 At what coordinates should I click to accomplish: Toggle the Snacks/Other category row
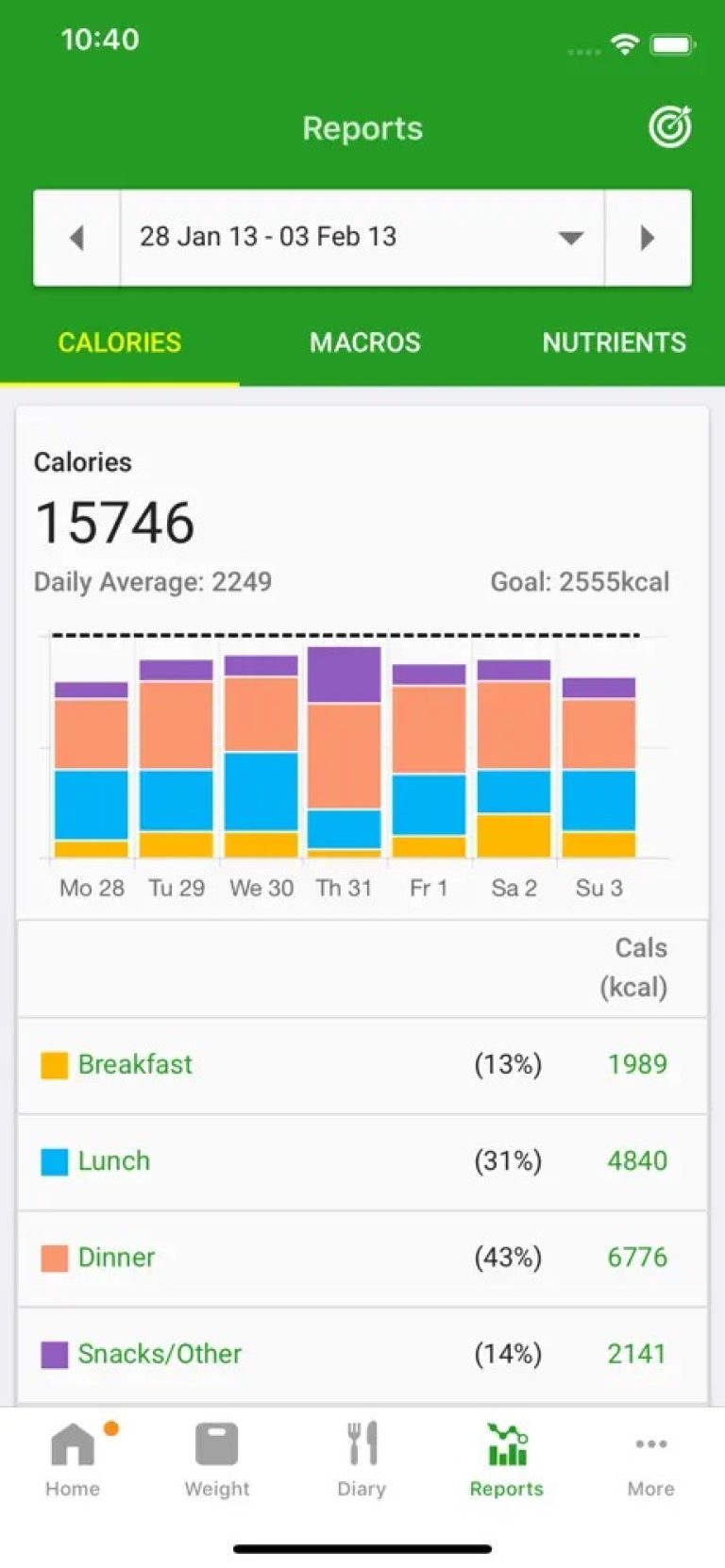tap(362, 1354)
